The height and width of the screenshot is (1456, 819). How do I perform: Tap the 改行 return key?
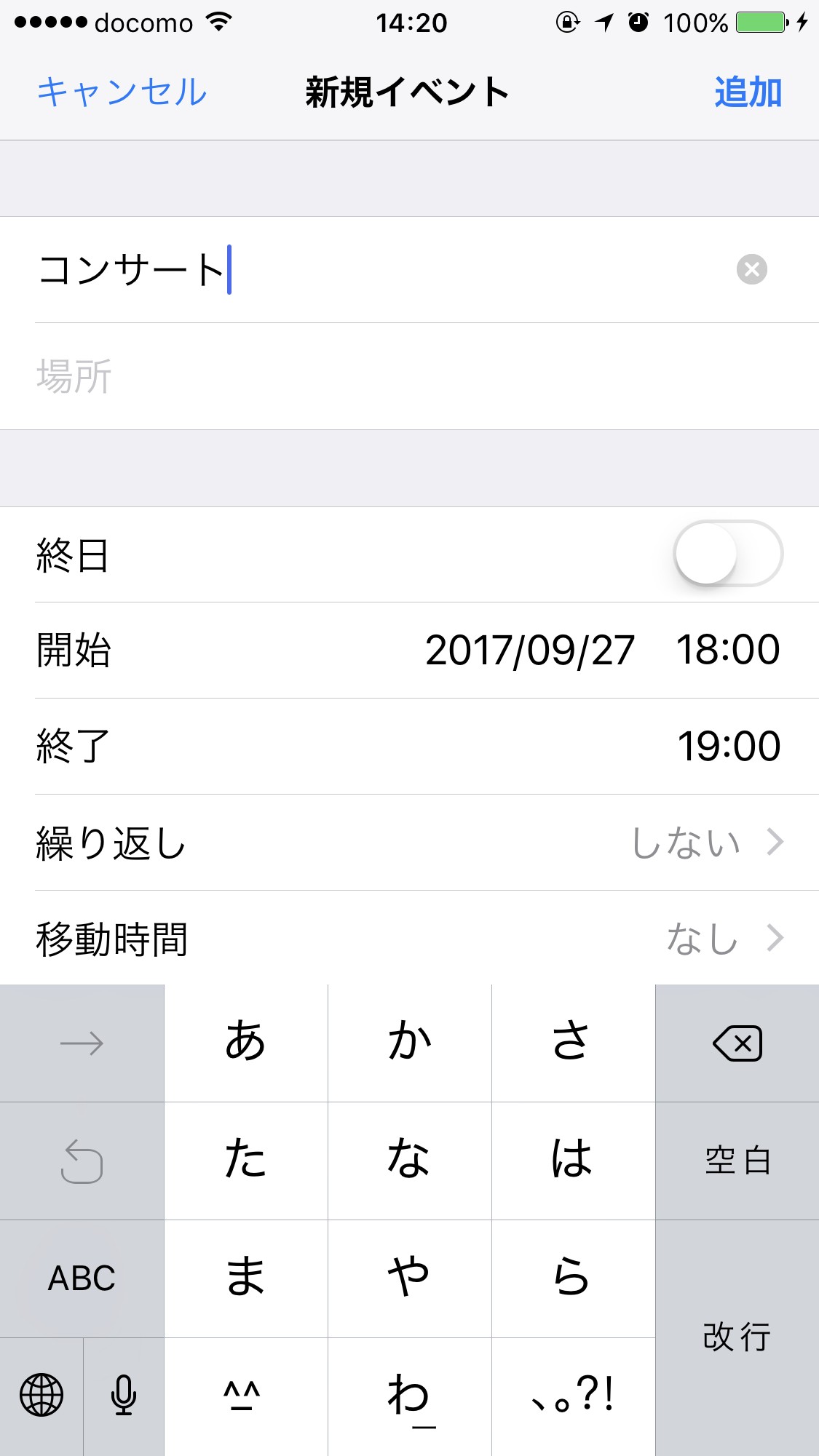(x=737, y=1337)
